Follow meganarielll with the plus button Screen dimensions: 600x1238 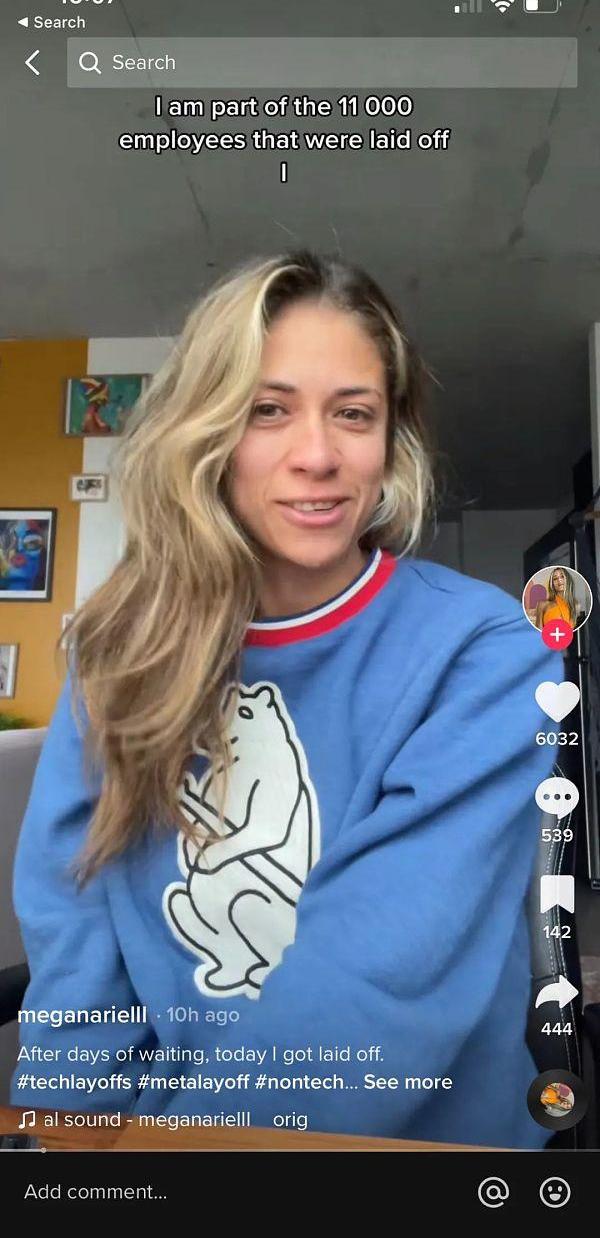click(557, 634)
